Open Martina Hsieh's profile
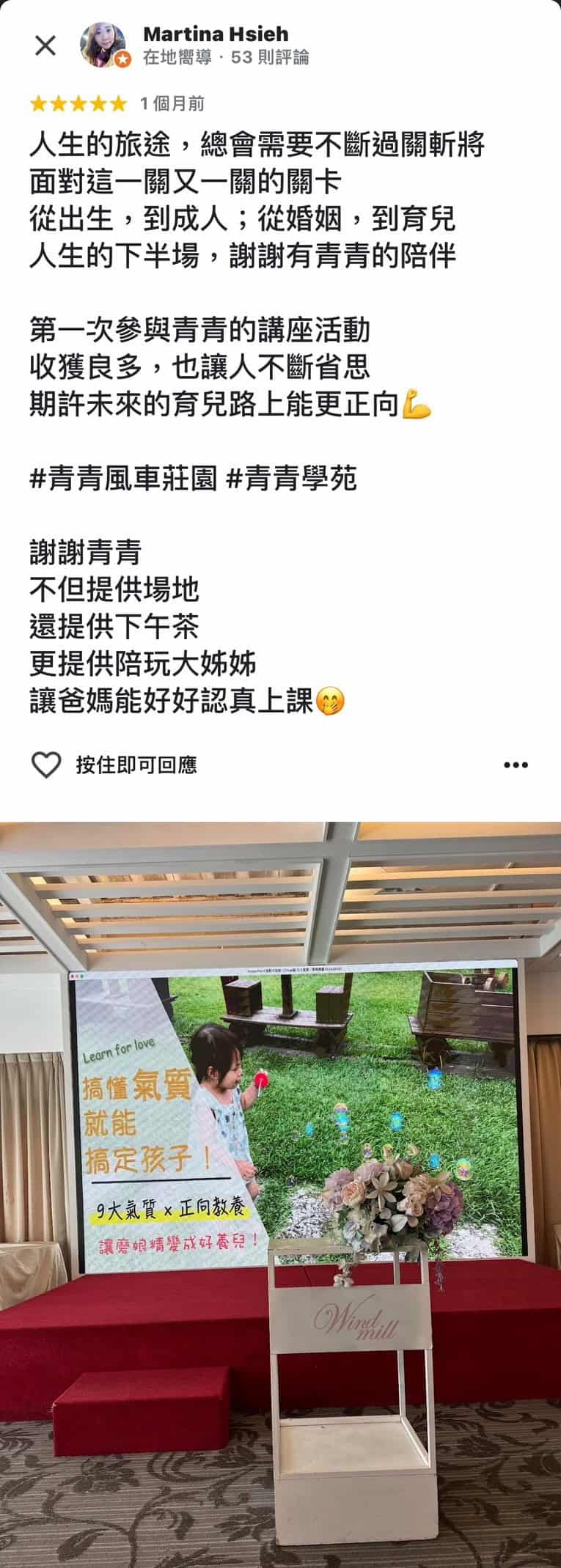Screen dimensions: 561x1568 click(x=215, y=34)
